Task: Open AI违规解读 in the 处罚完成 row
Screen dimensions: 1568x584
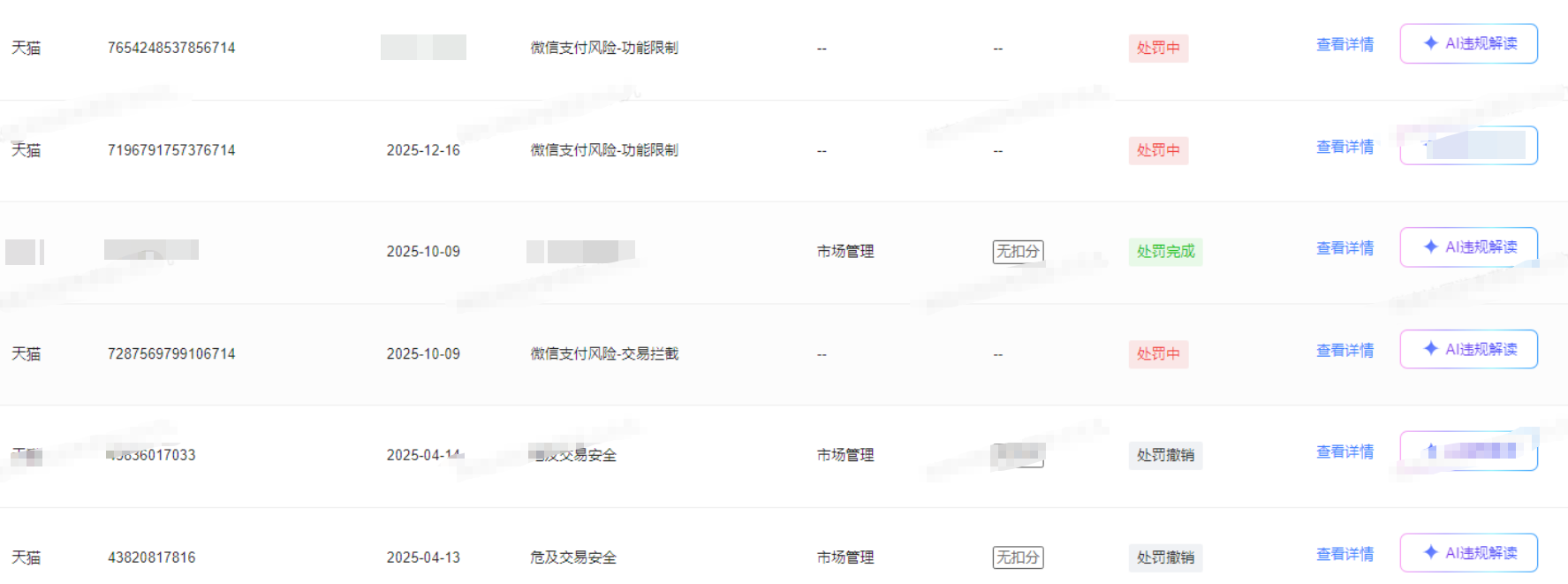Action: pyautogui.click(x=1468, y=247)
